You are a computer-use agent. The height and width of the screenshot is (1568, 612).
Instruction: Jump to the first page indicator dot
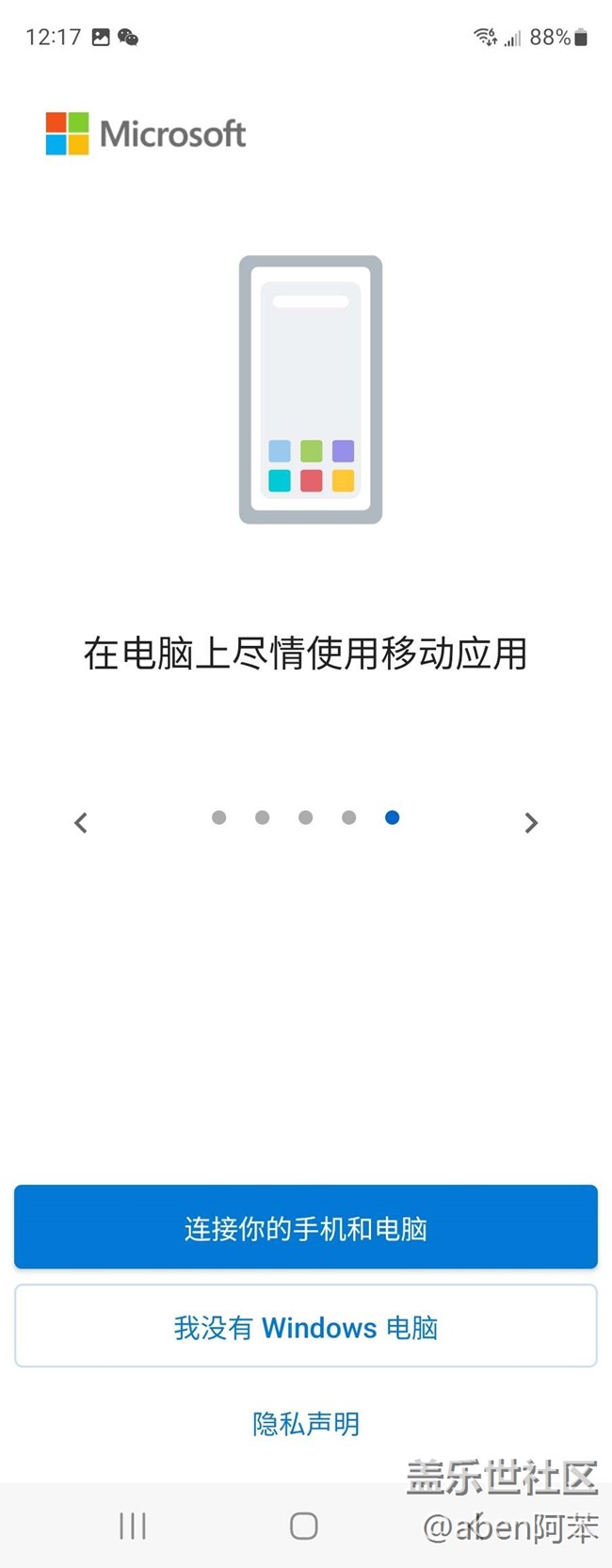pos(219,817)
